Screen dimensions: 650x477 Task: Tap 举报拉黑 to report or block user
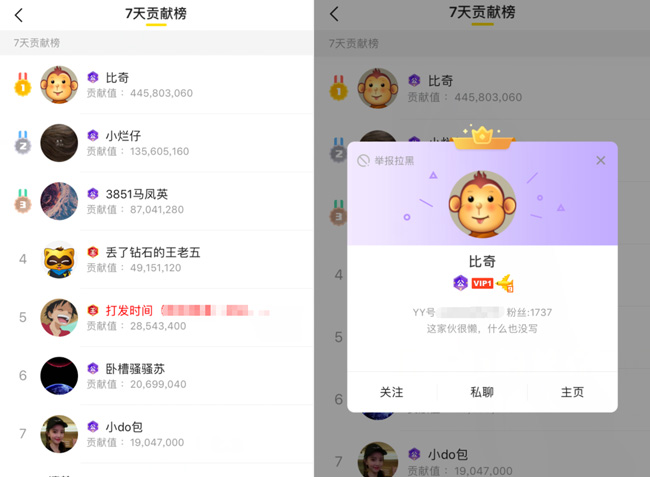tap(386, 161)
